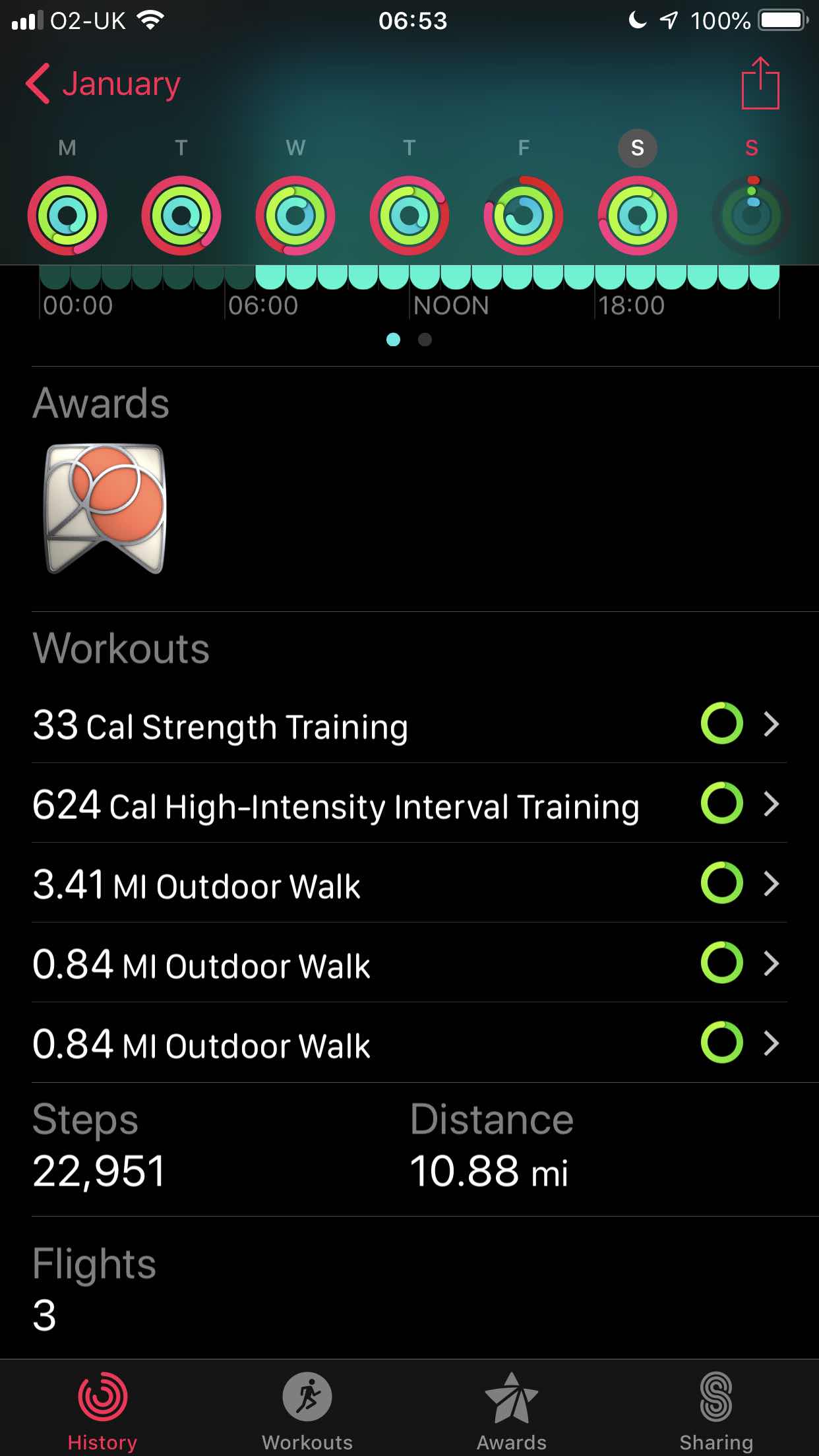Screen dimensions: 819x1456
Task: Select Sunday's activity rings
Action: pos(751,215)
